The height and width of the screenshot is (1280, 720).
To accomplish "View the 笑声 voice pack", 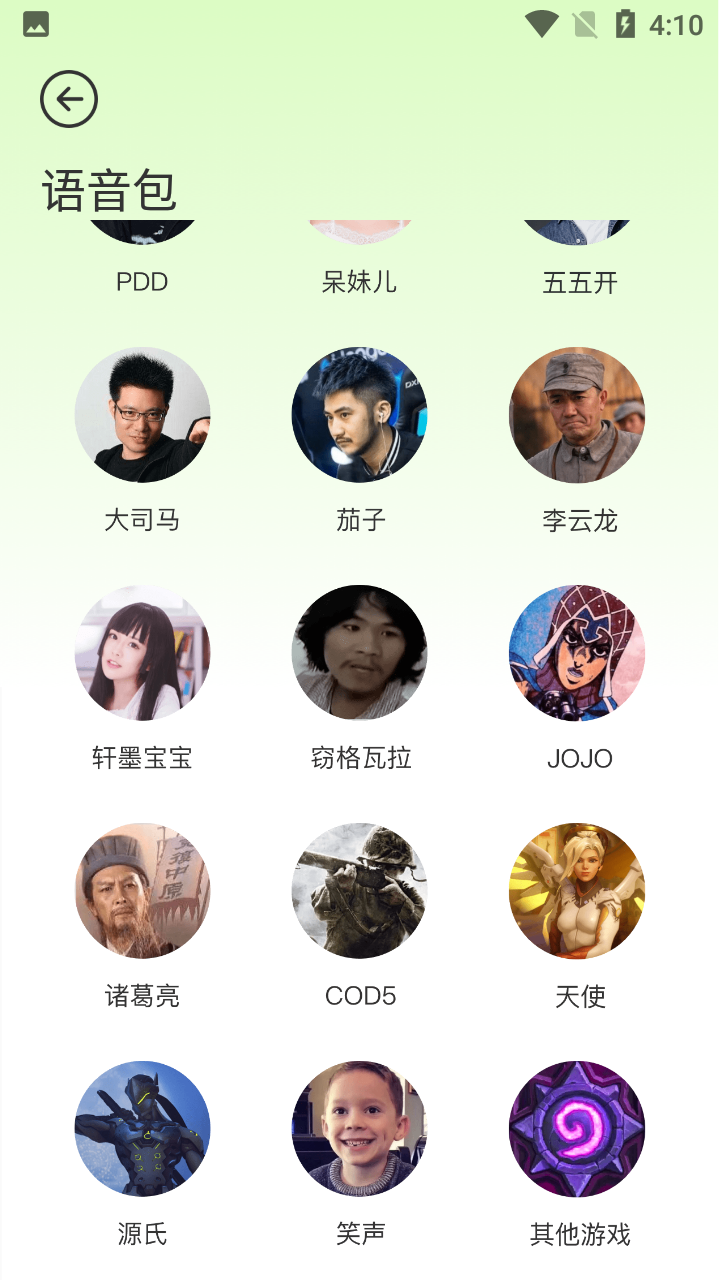I will [359, 1129].
